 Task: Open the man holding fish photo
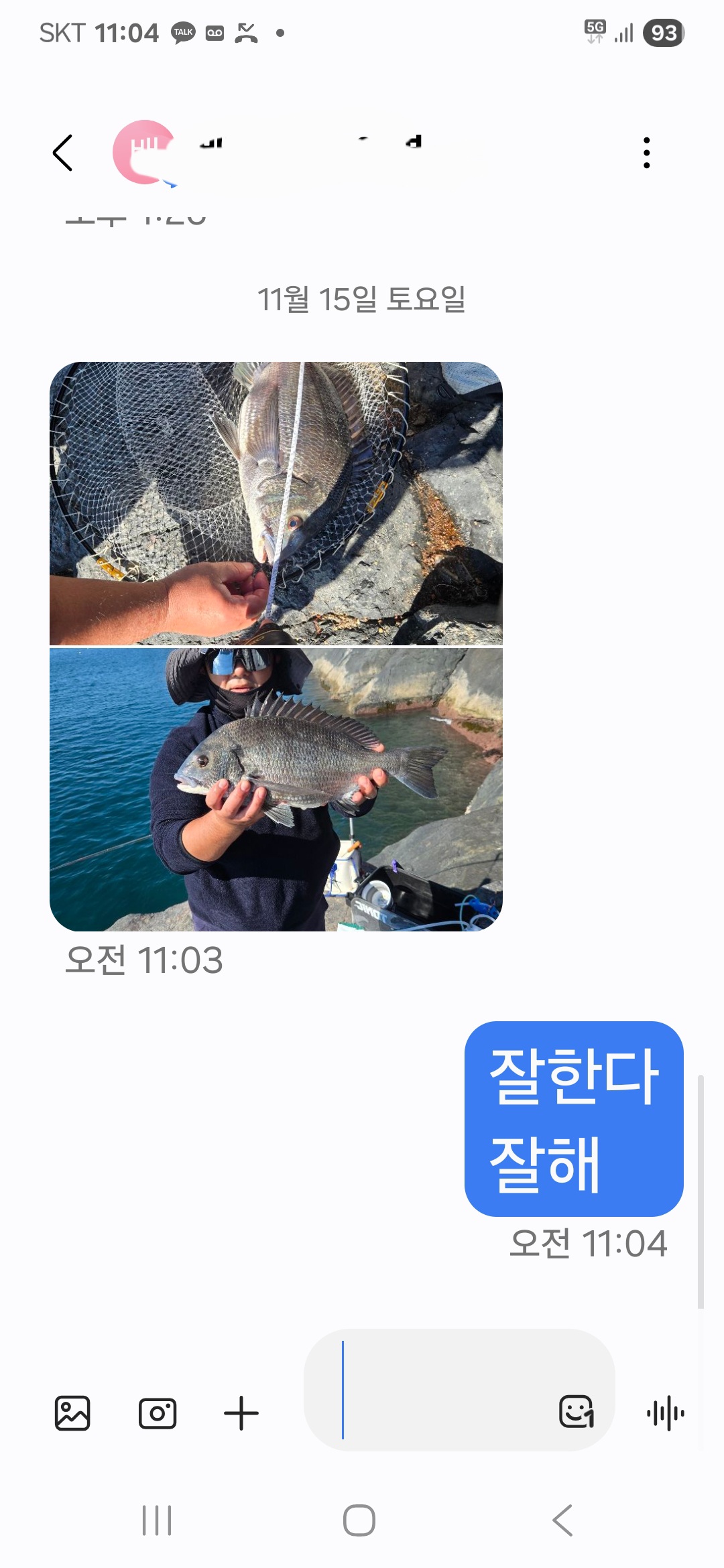pyautogui.click(x=276, y=789)
